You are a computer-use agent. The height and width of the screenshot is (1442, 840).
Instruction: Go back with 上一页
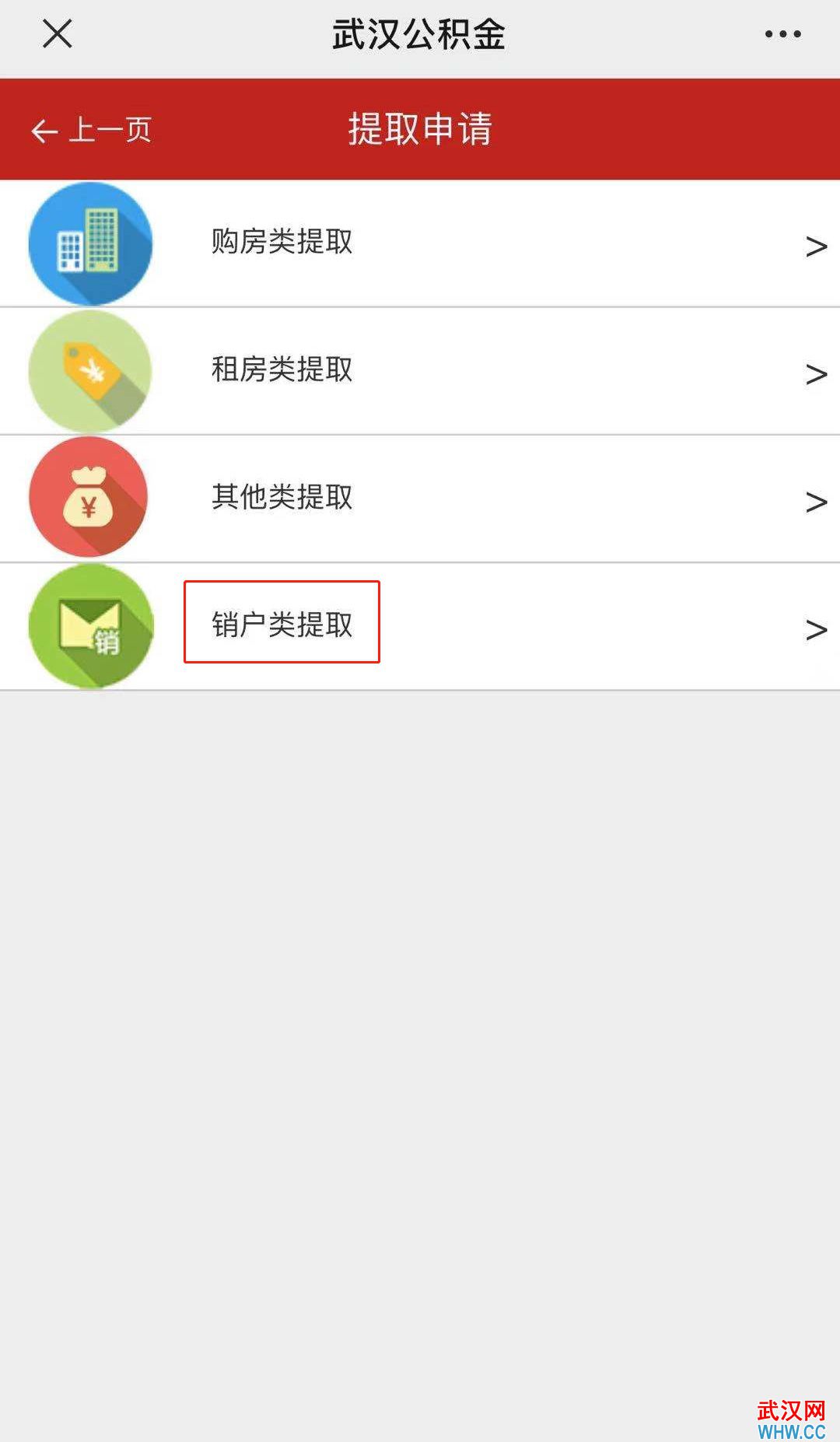(x=91, y=130)
